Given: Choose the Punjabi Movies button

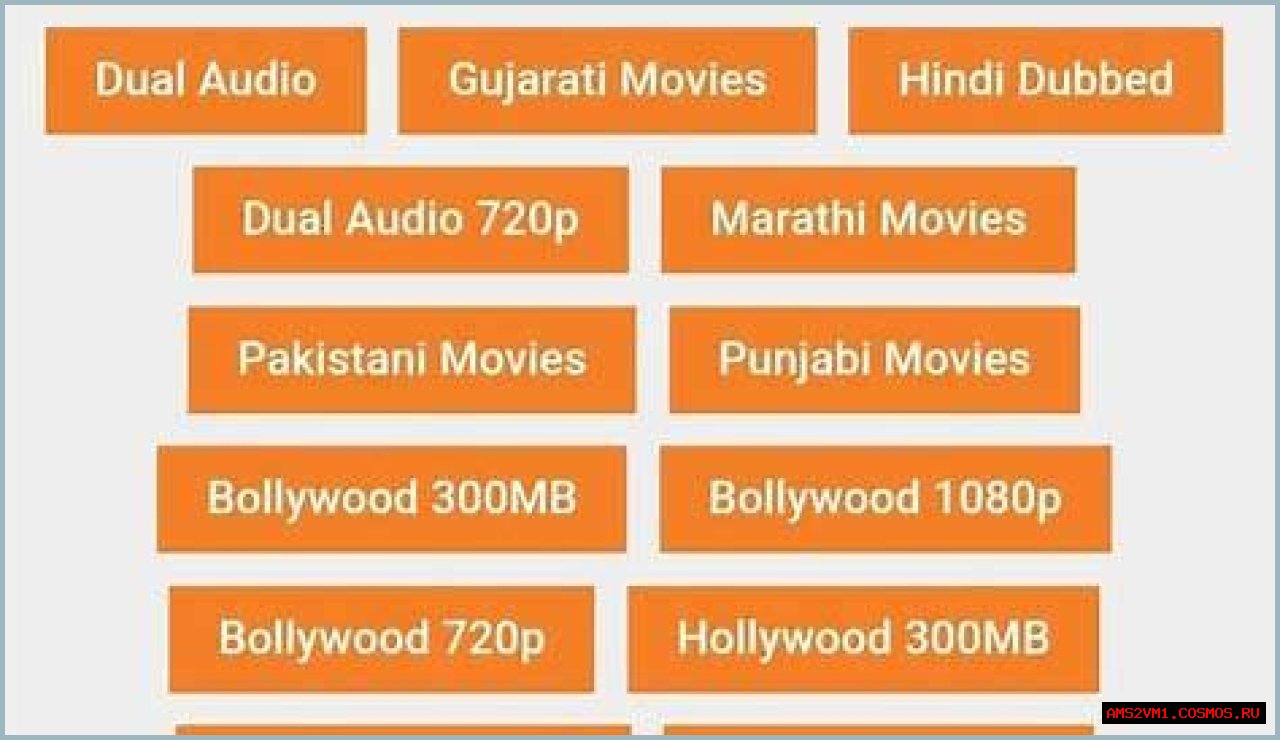Looking at the screenshot, I should coord(874,359).
